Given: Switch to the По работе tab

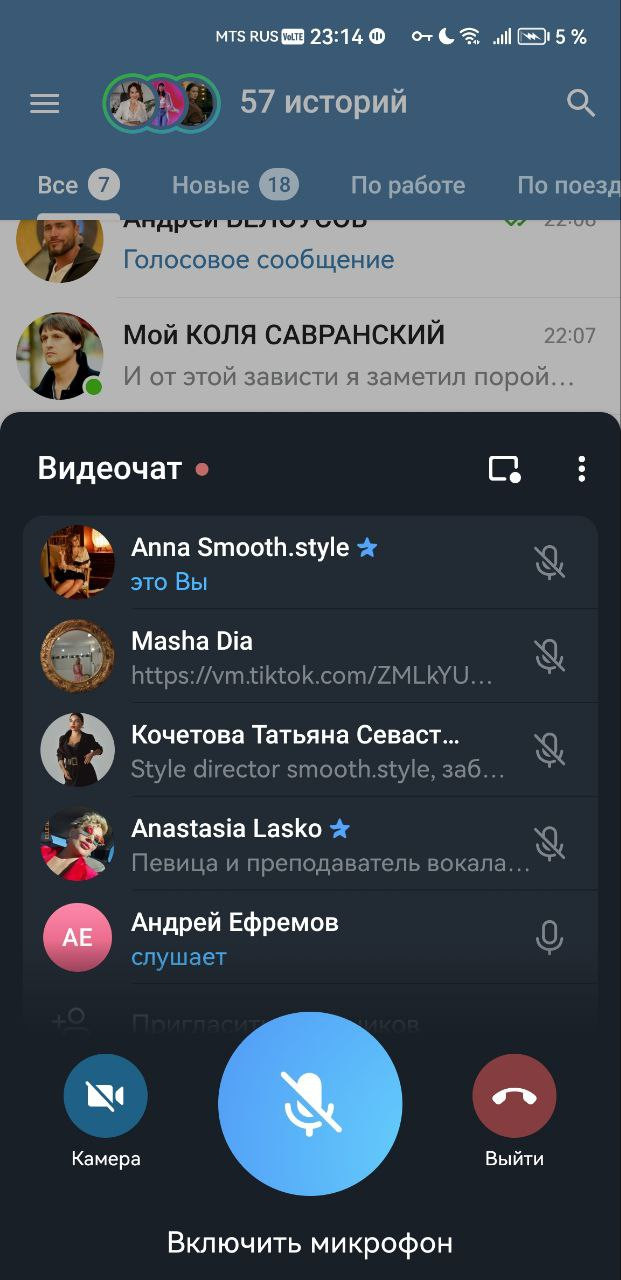Looking at the screenshot, I should [407, 185].
